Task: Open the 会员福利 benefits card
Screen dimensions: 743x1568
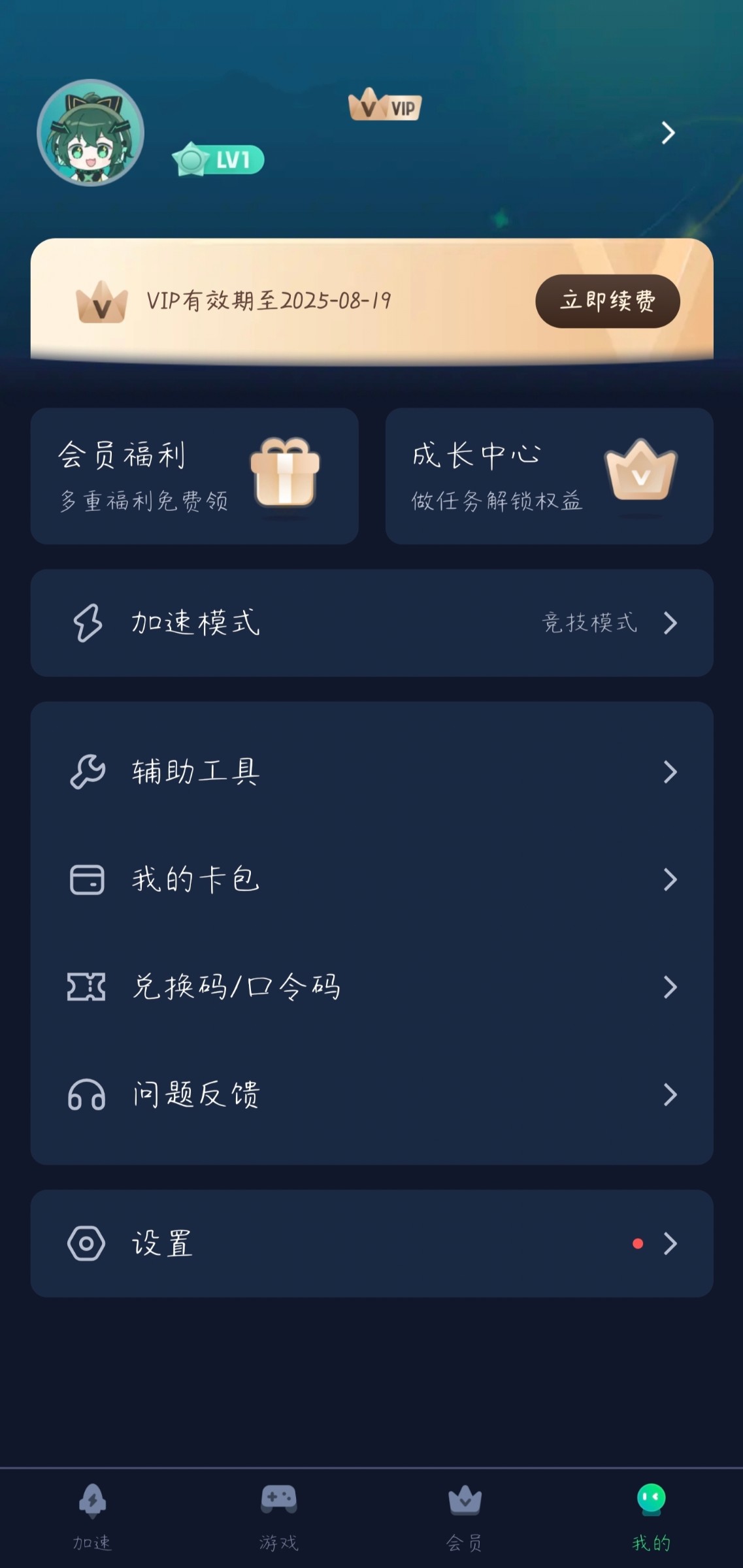Action: (194, 476)
